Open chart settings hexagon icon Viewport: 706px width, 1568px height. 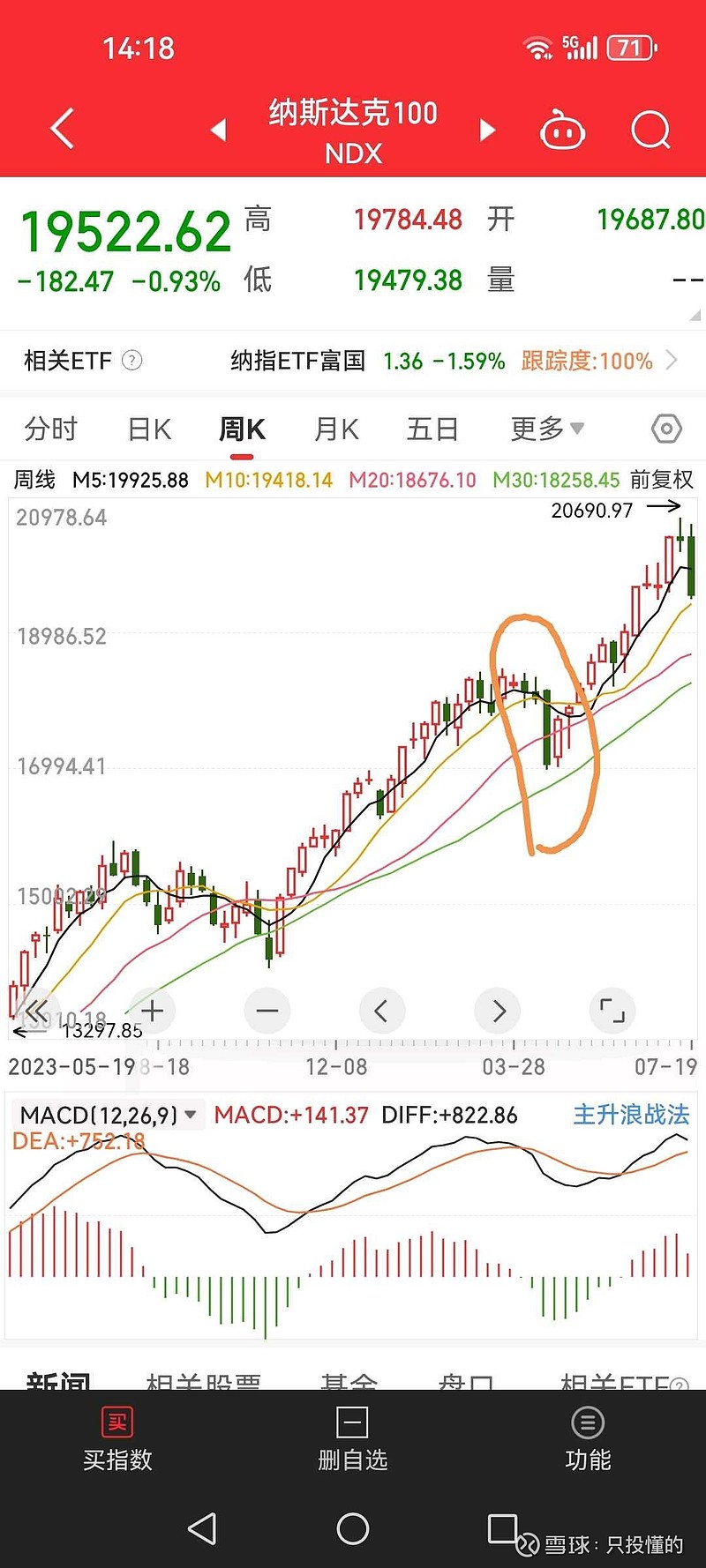click(666, 429)
